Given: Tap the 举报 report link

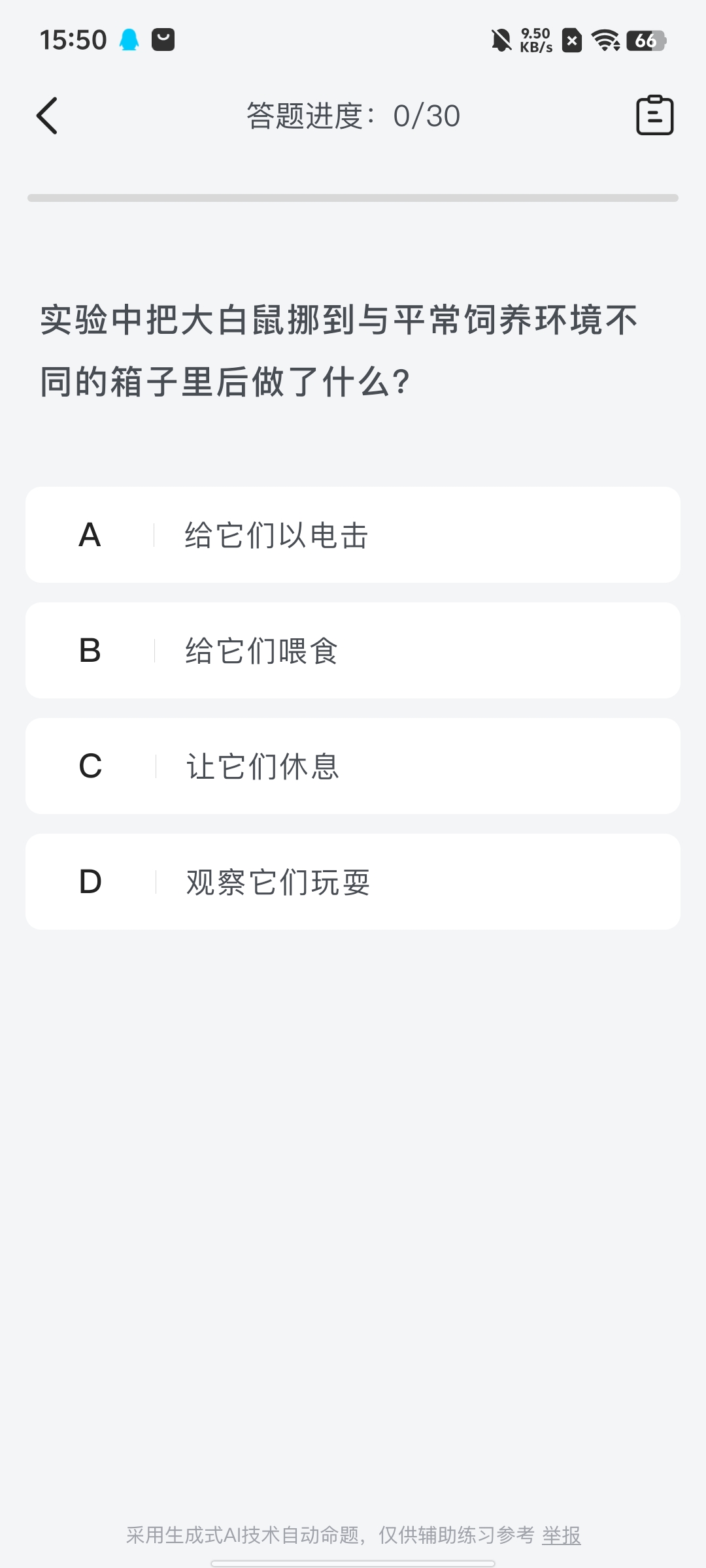Looking at the screenshot, I should click(561, 1535).
